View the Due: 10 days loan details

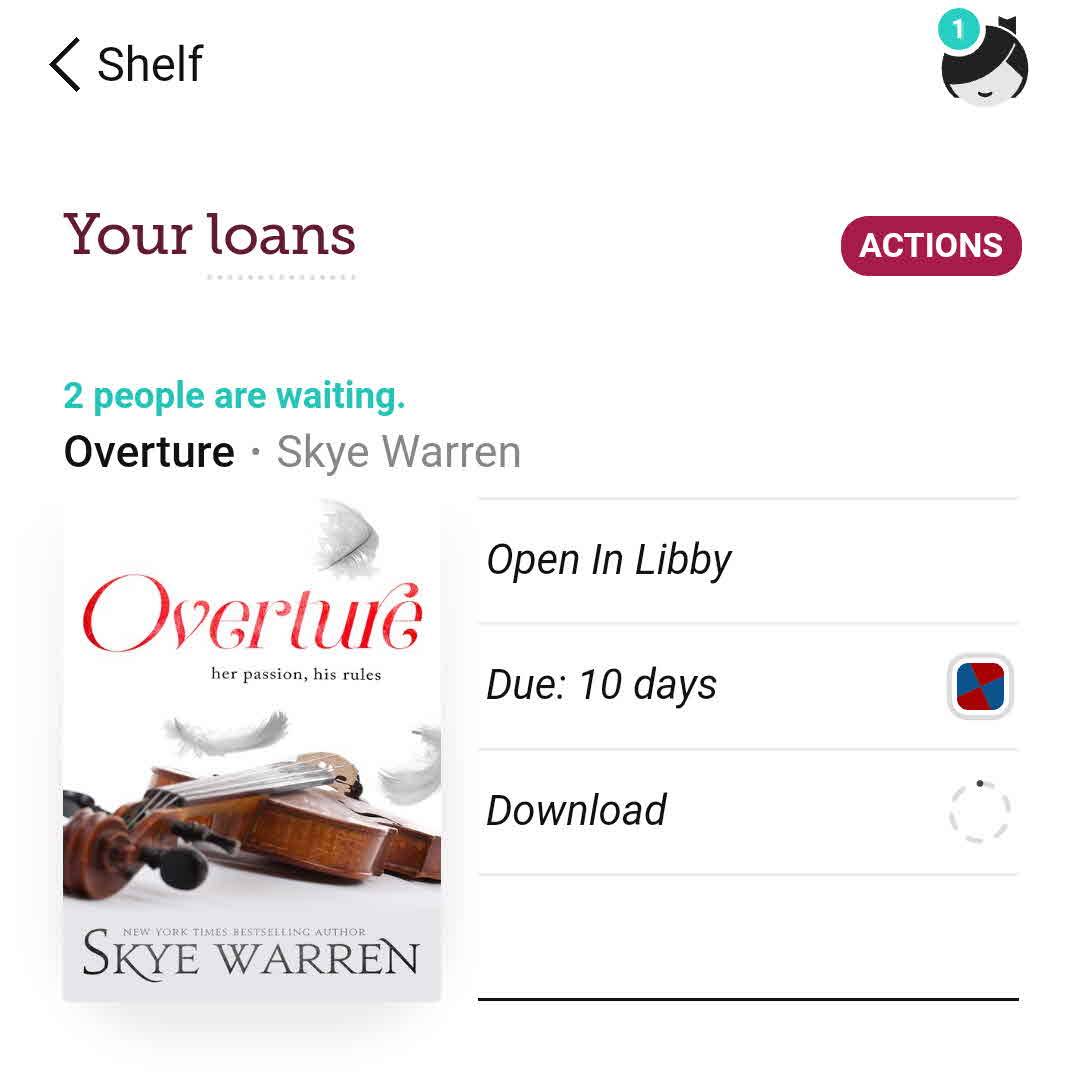coord(601,686)
